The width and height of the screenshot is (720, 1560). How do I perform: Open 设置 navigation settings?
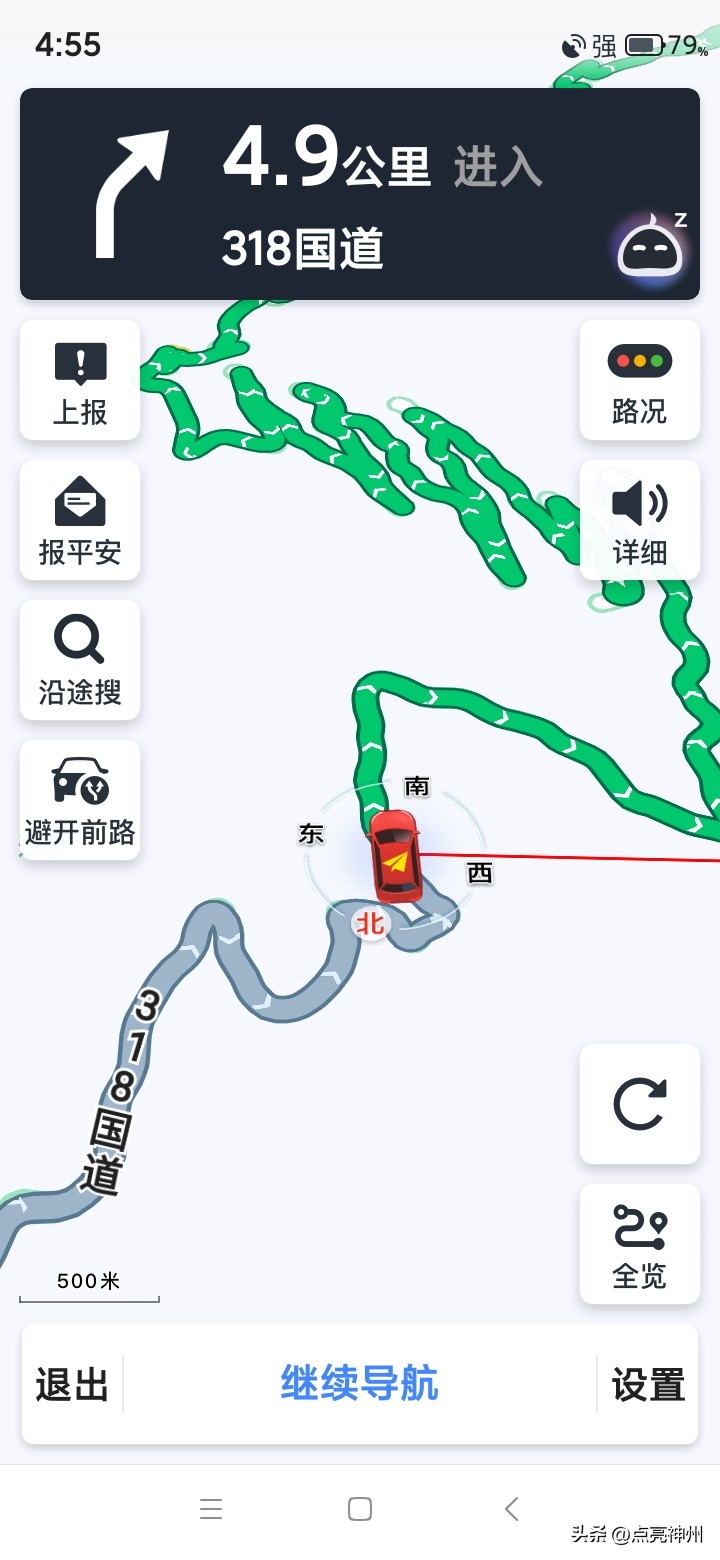(648, 1385)
